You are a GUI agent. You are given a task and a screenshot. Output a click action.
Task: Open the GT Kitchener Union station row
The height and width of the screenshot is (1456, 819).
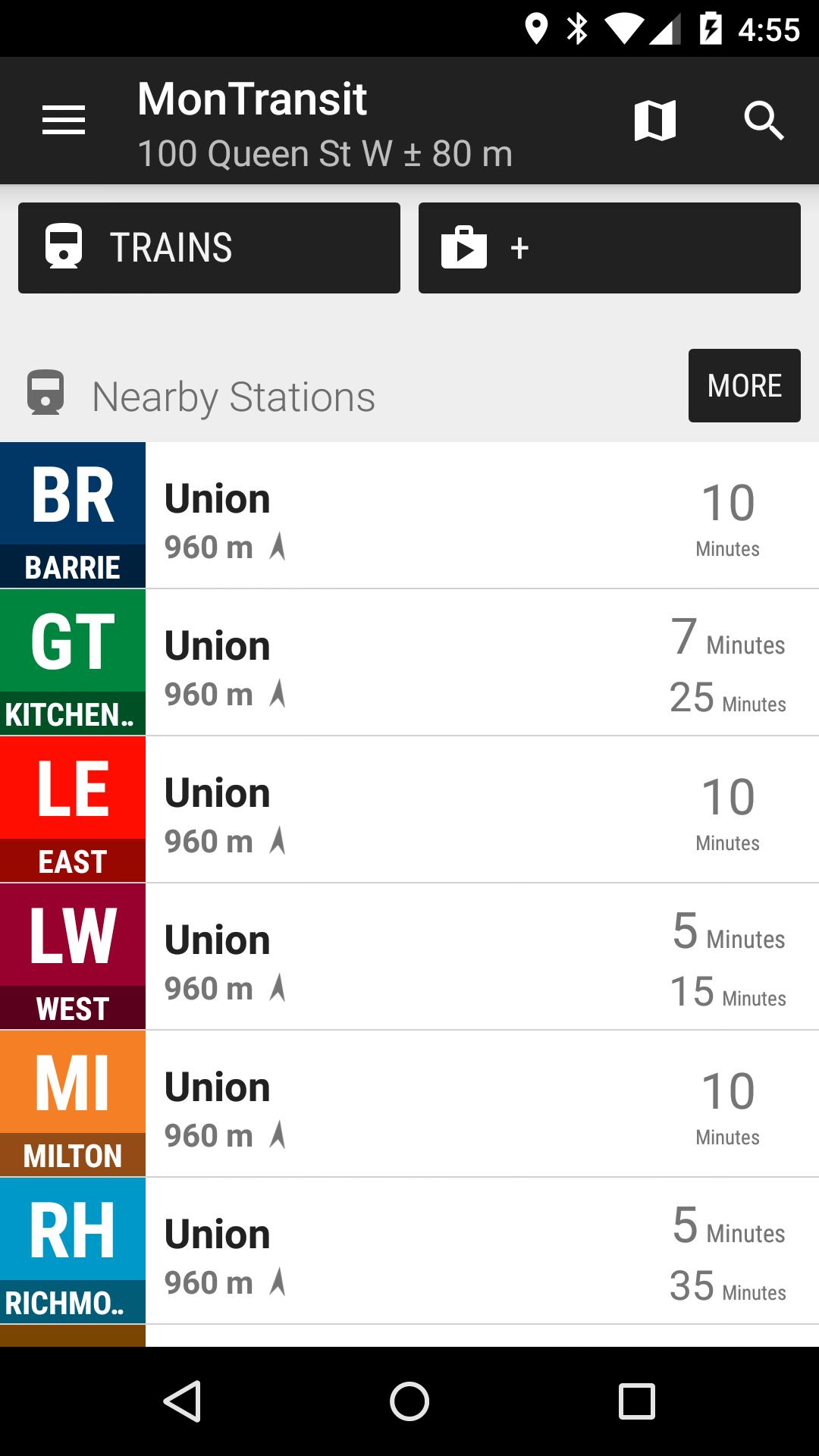point(409,662)
